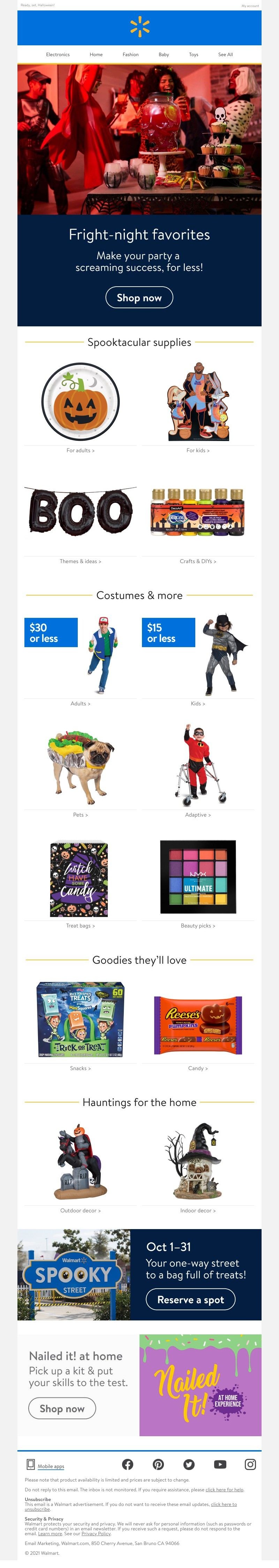The width and height of the screenshot is (279, 1568).
Task: View Themes & ideas
Action: [81, 561]
